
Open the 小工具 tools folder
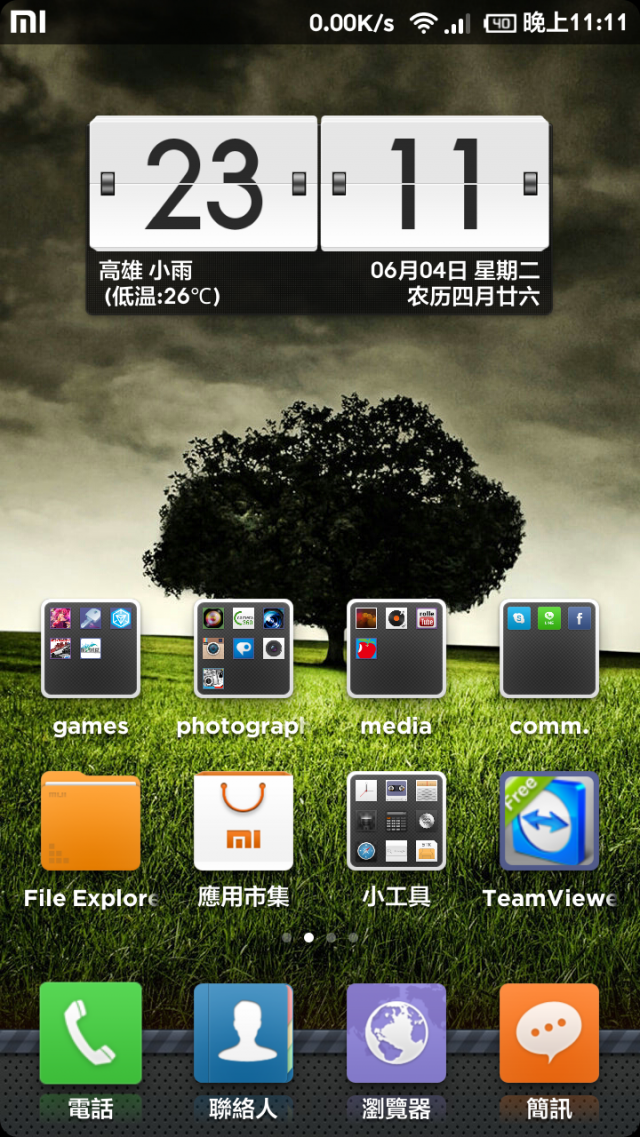(396, 821)
